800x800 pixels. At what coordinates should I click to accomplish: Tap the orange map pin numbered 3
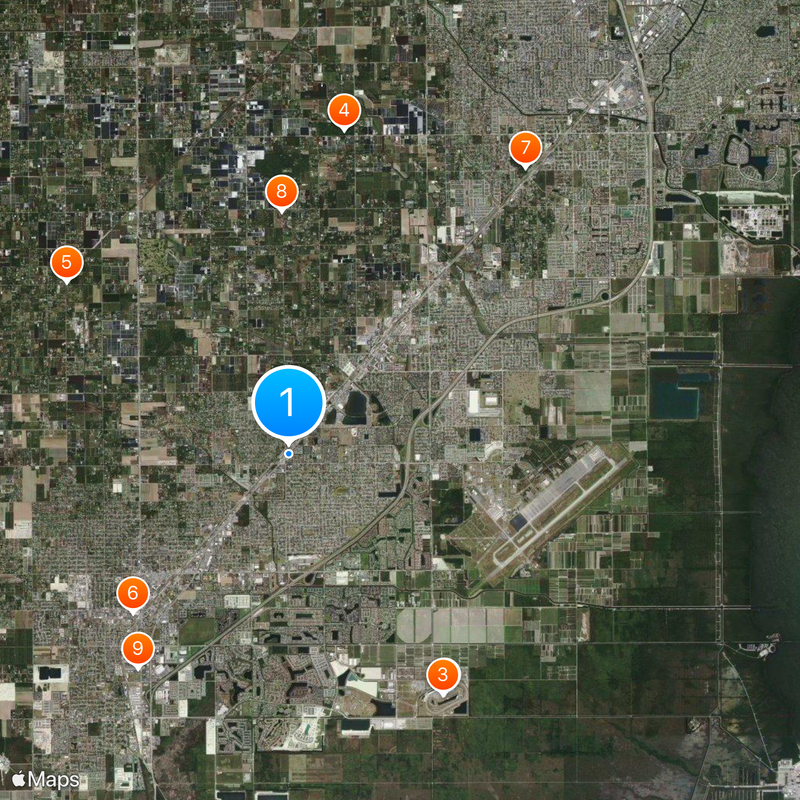(442, 673)
